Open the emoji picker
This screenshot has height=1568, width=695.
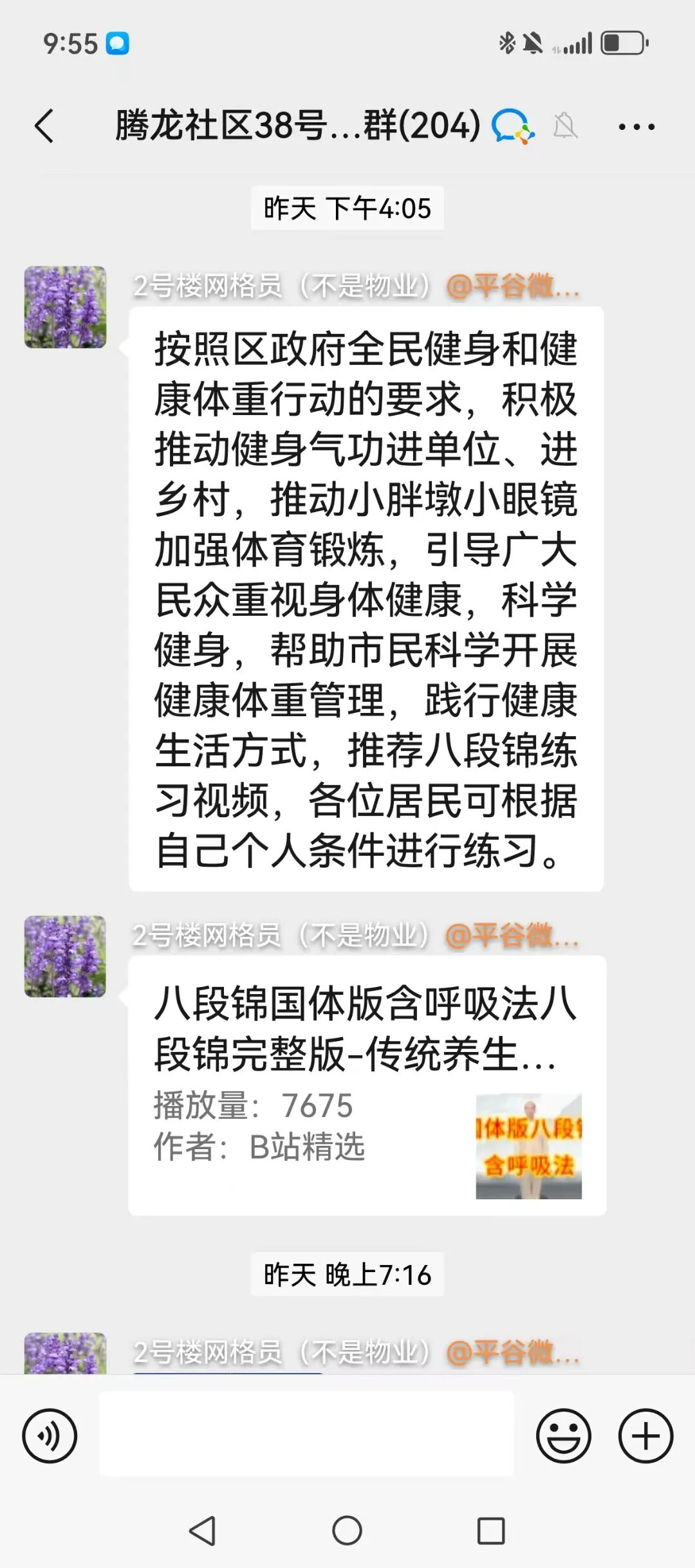click(564, 1435)
